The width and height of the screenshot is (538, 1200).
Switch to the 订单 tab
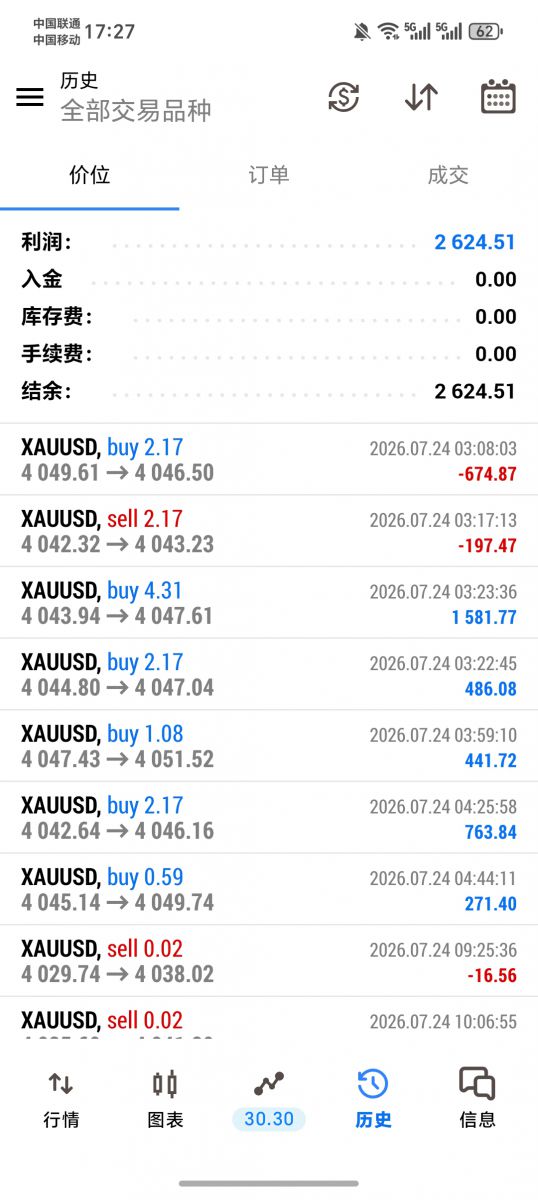(x=268, y=175)
